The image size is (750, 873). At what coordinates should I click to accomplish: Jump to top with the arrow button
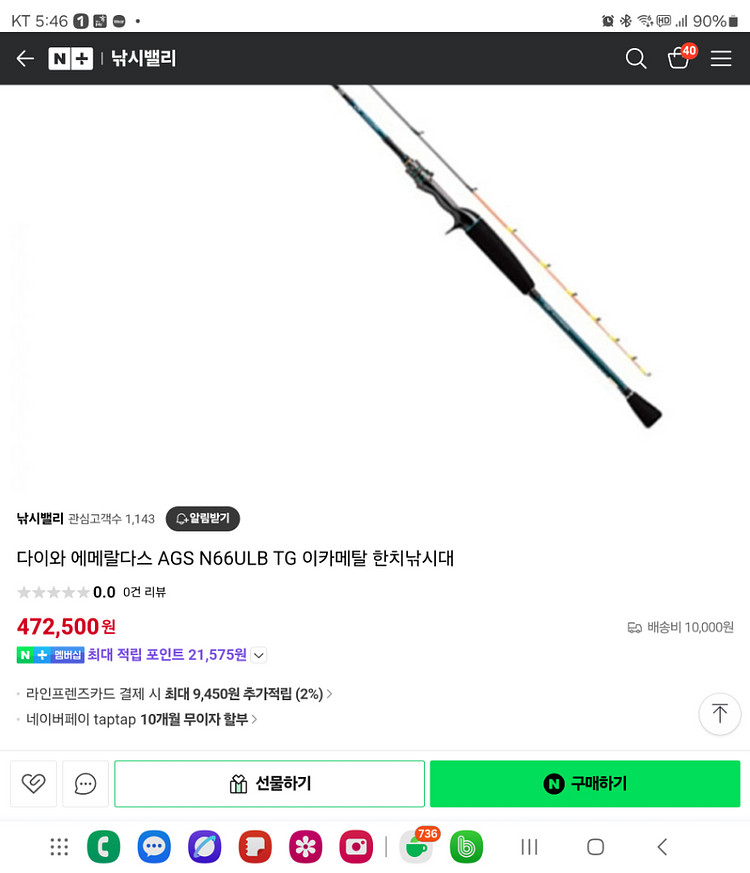(x=719, y=714)
